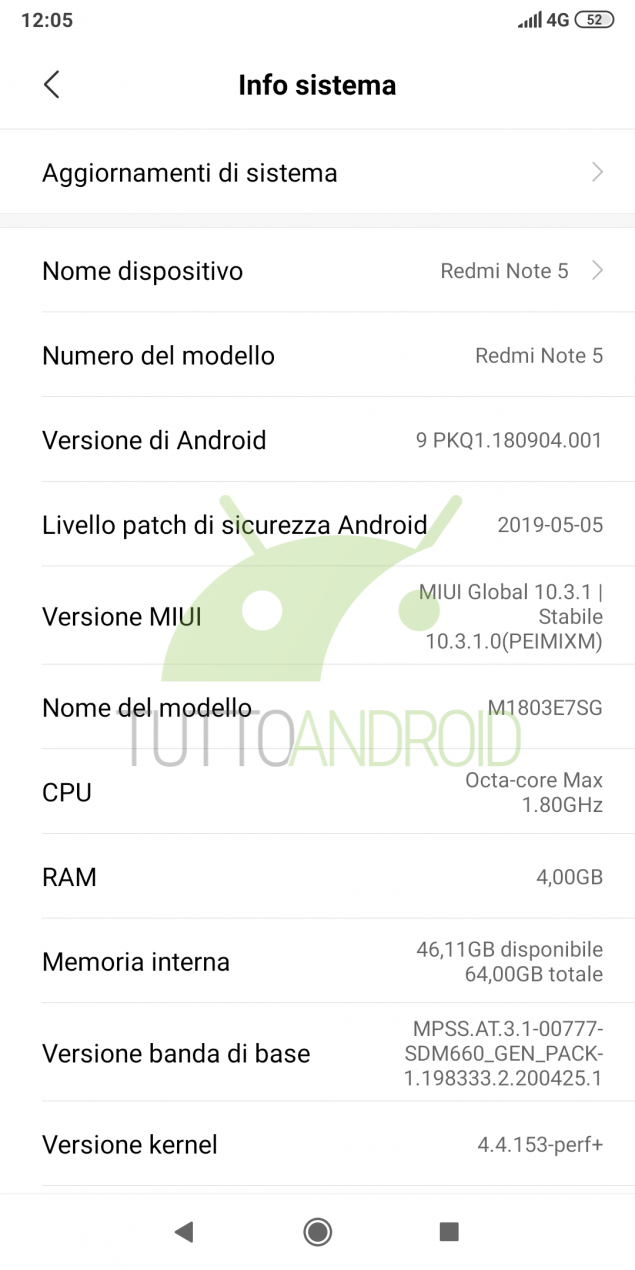Tap the Versione kernel row
This screenshot has height=1270, width=635.
coord(317,1144)
